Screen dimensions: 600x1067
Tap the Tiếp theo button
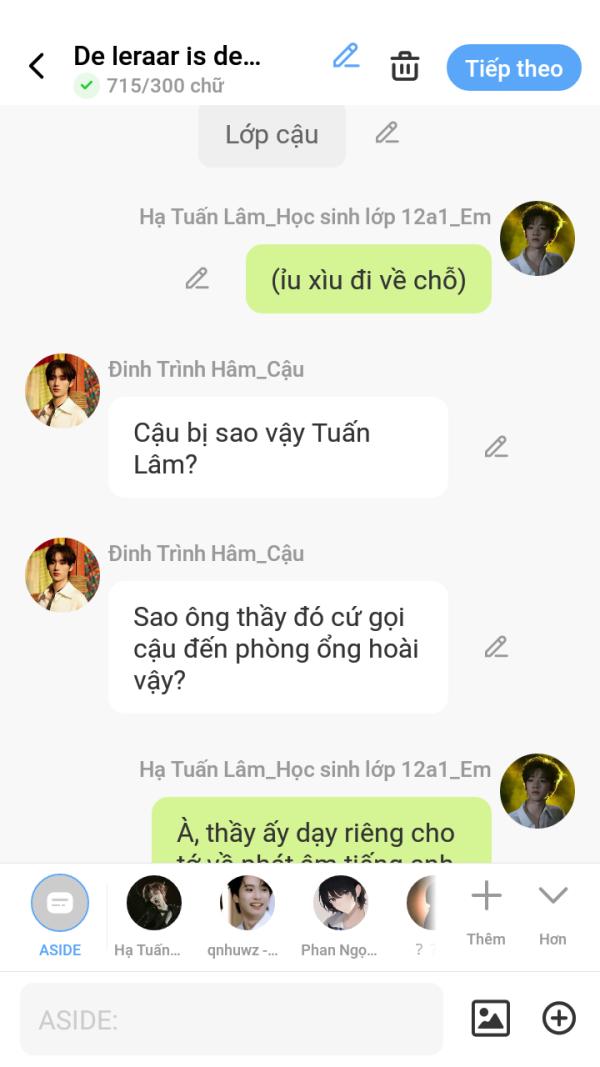pos(513,68)
